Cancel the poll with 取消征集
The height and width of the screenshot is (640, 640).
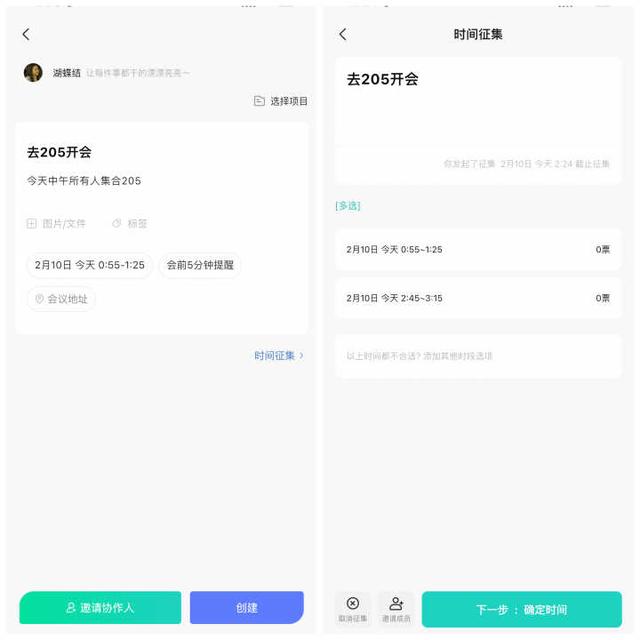(353, 609)
